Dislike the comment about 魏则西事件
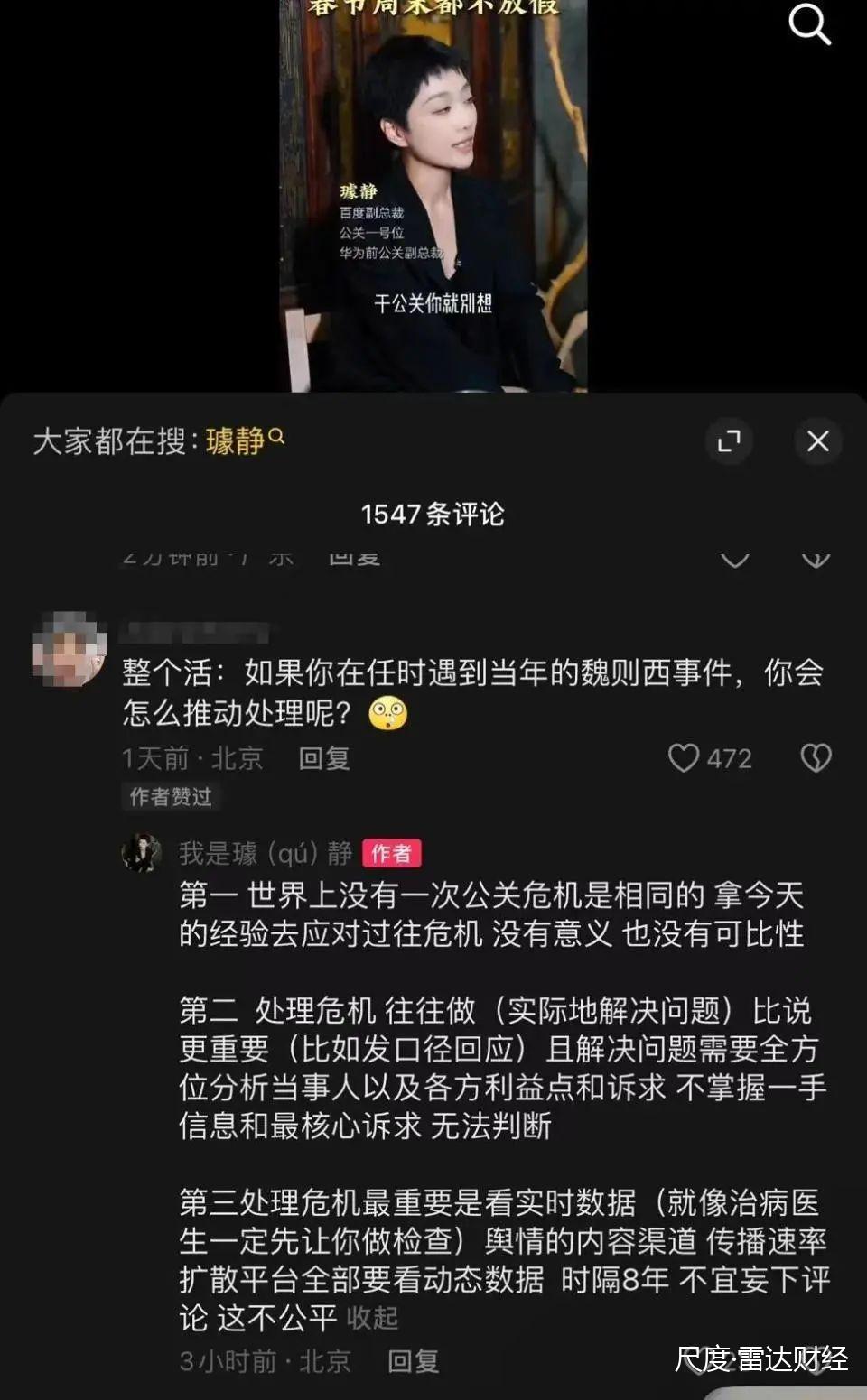The image size is (867, 1400). coord(816,758)
